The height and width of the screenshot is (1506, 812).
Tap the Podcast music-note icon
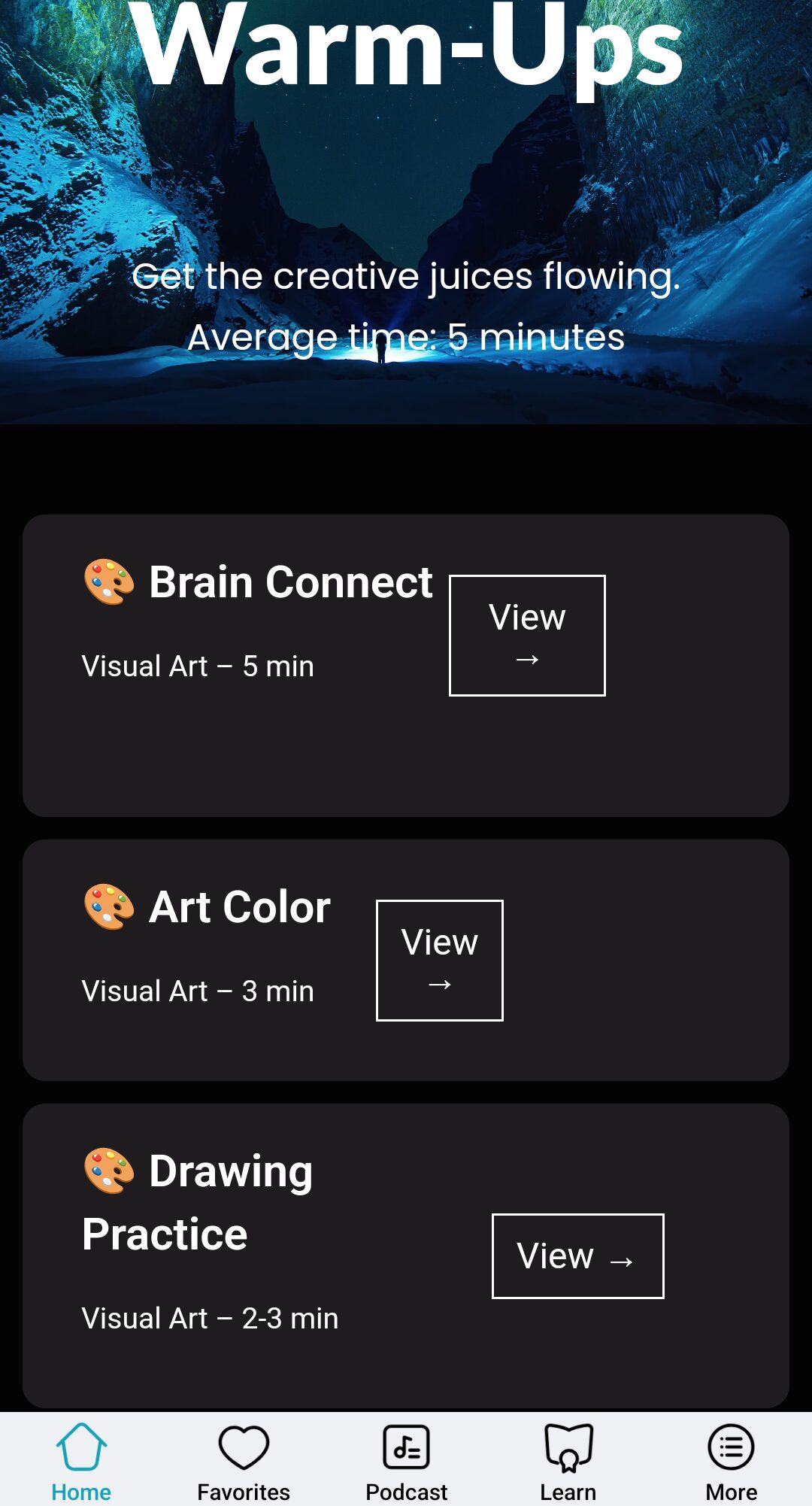click(x=406, y=1446)
